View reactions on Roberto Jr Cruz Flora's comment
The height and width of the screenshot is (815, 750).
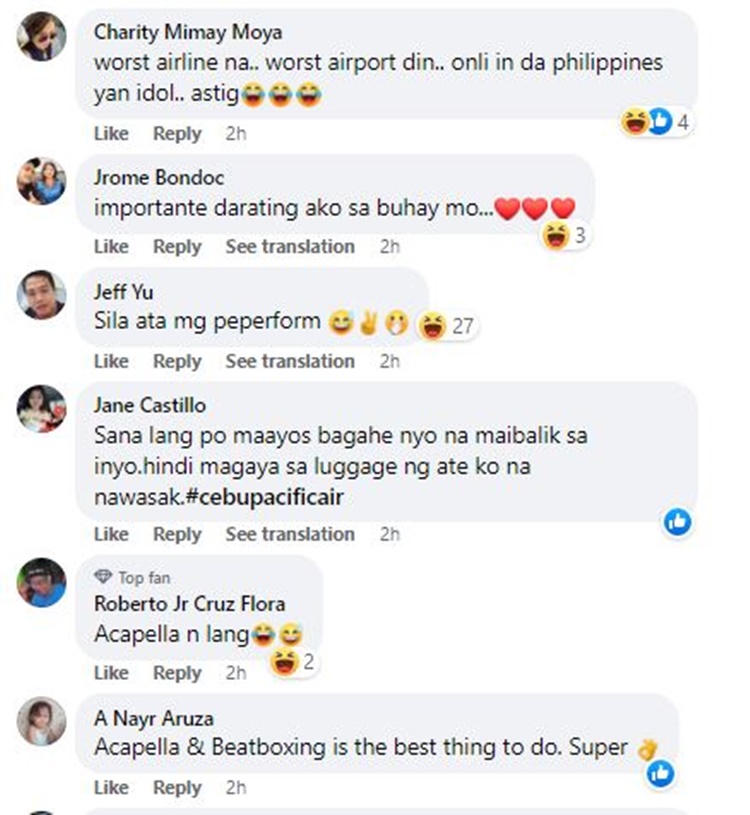click(x=294, y=662)
